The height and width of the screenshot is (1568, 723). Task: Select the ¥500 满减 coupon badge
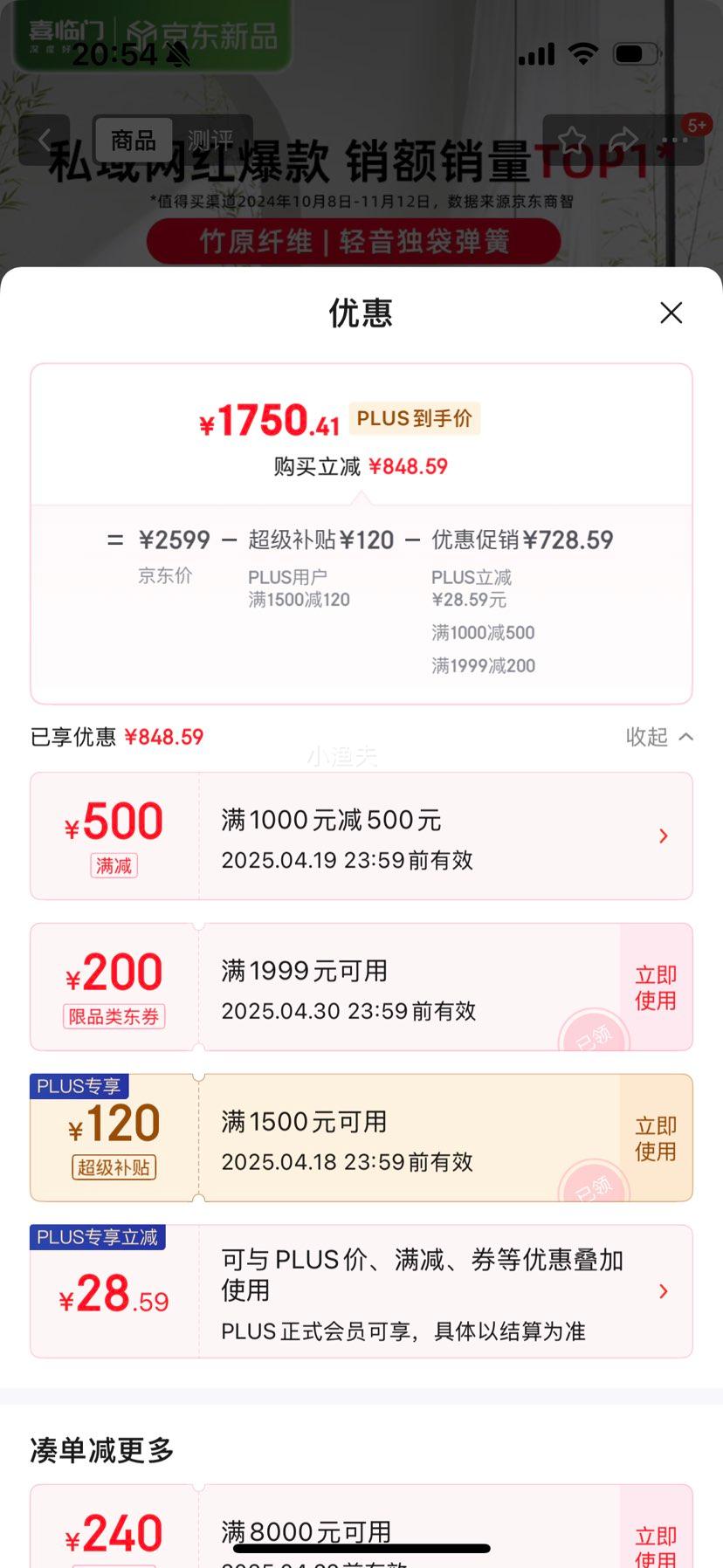click(x=114, y=836)
